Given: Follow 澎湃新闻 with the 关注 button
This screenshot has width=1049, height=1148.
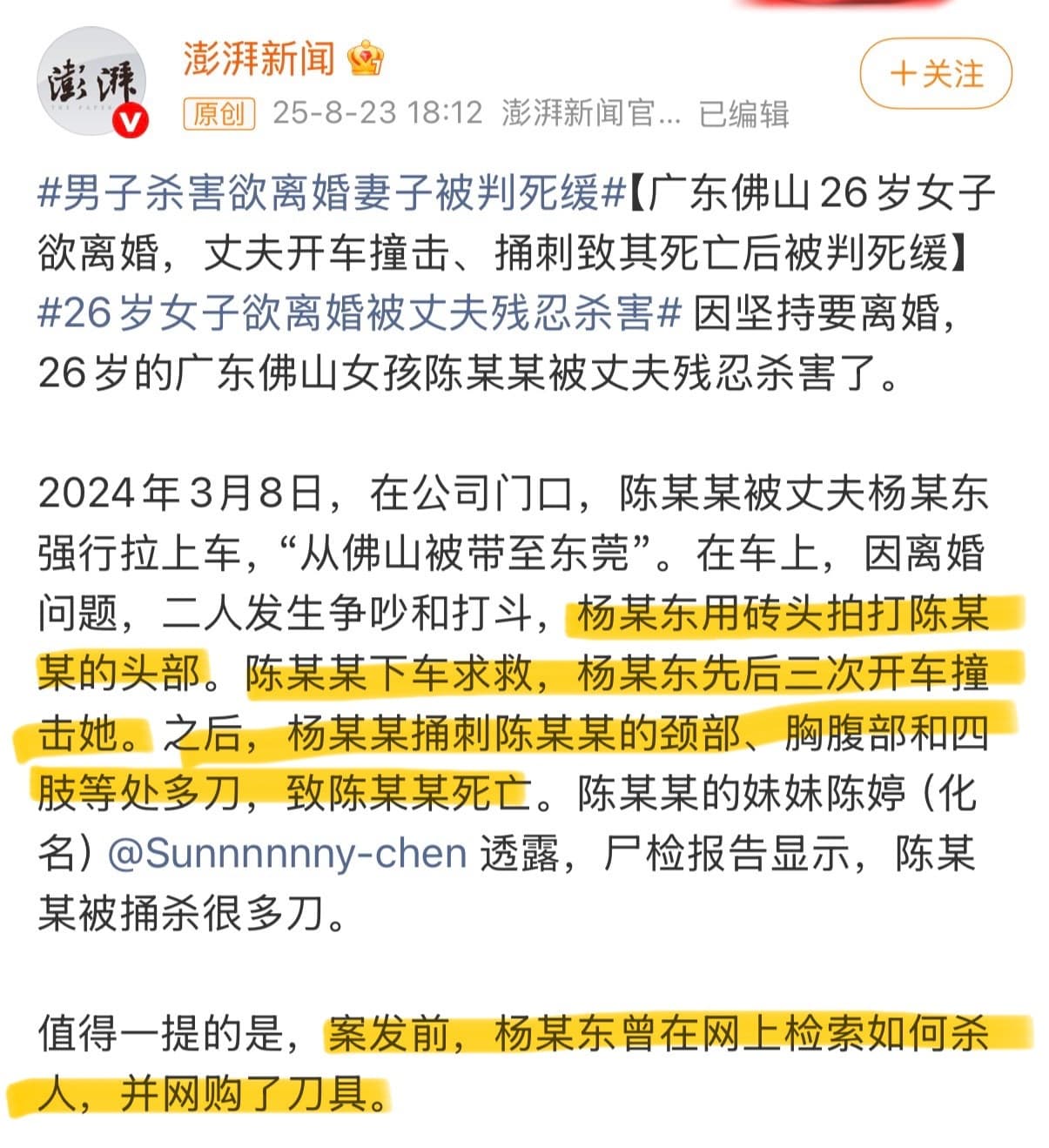Looking at the screenshot, I should pos(936,75).
